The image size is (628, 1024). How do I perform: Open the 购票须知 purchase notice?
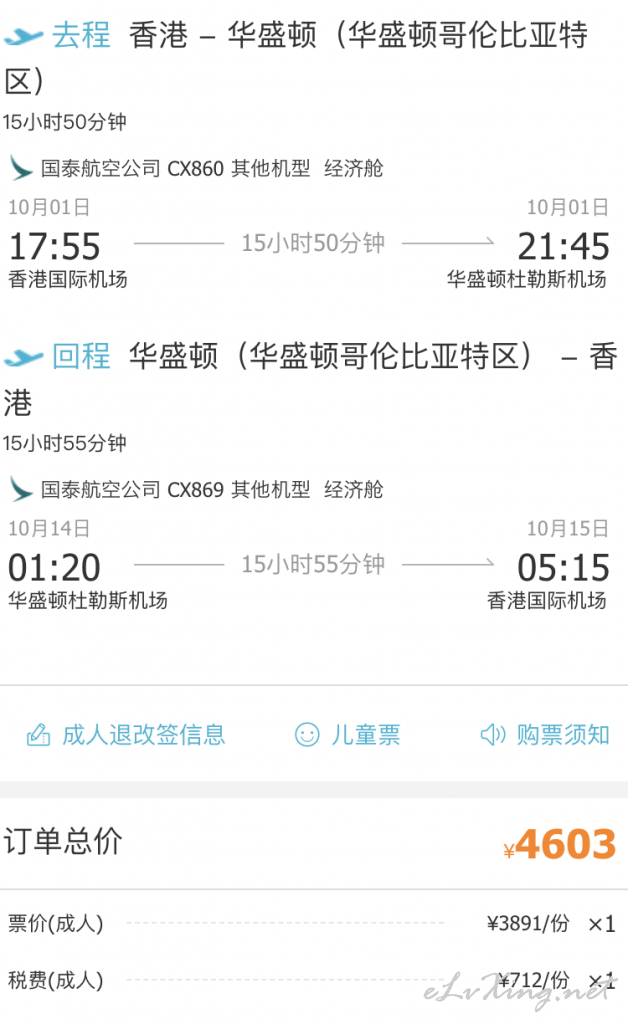pos(545,735)
